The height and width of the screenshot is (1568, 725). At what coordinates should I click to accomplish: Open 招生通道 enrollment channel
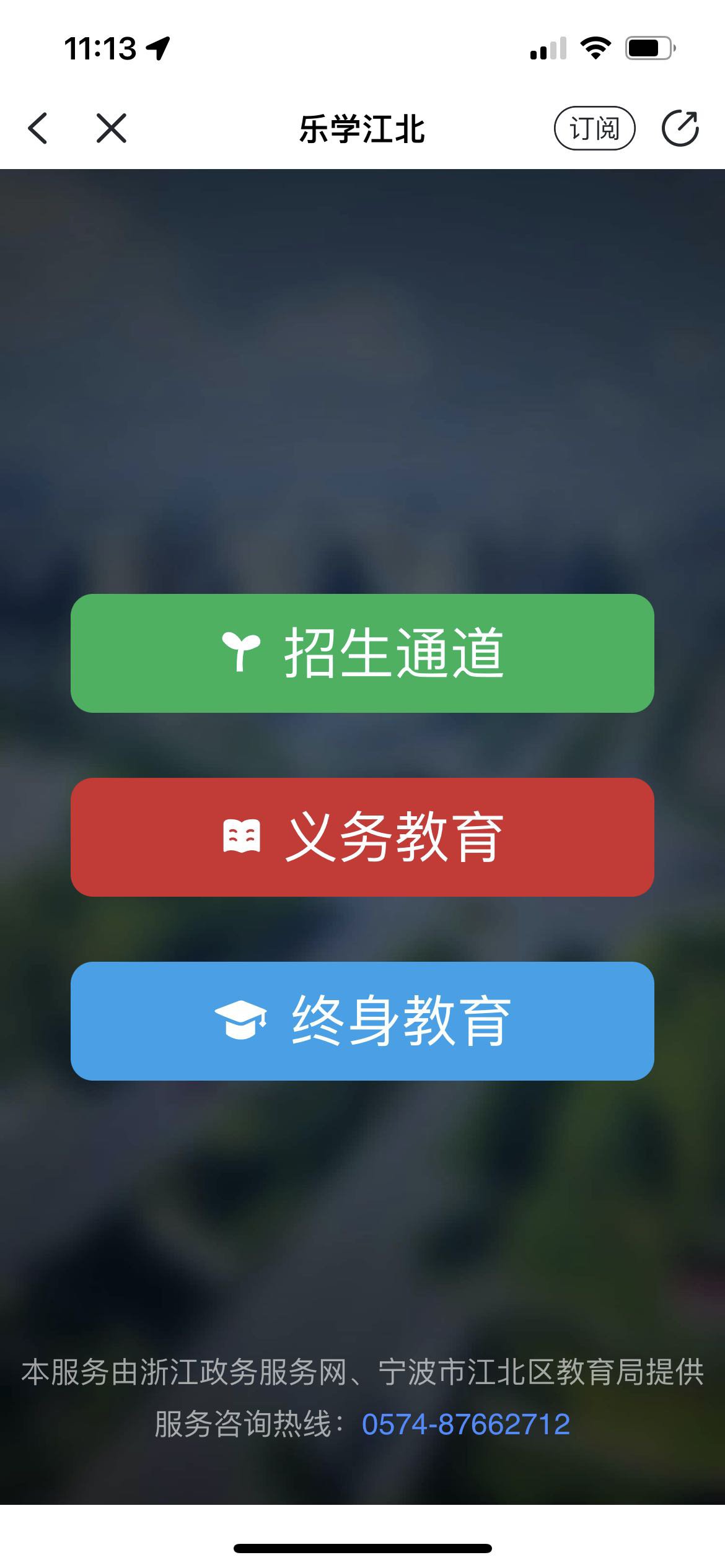point(362,653)
